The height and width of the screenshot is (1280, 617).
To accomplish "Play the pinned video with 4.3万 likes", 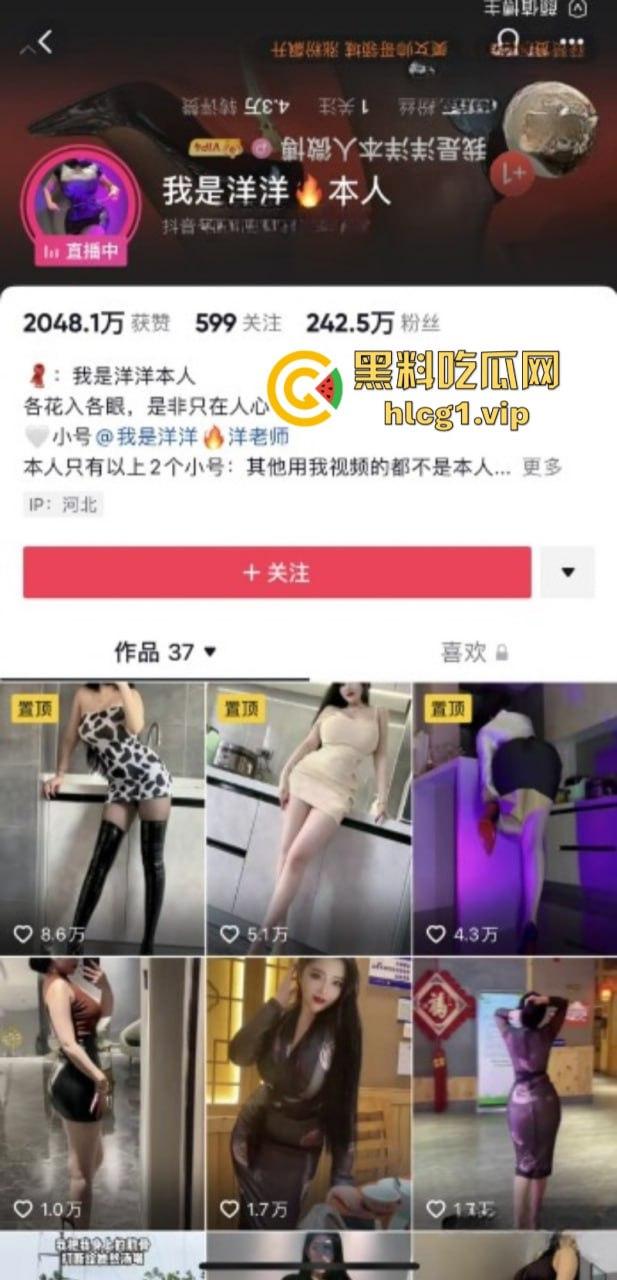I will [514, 818].
